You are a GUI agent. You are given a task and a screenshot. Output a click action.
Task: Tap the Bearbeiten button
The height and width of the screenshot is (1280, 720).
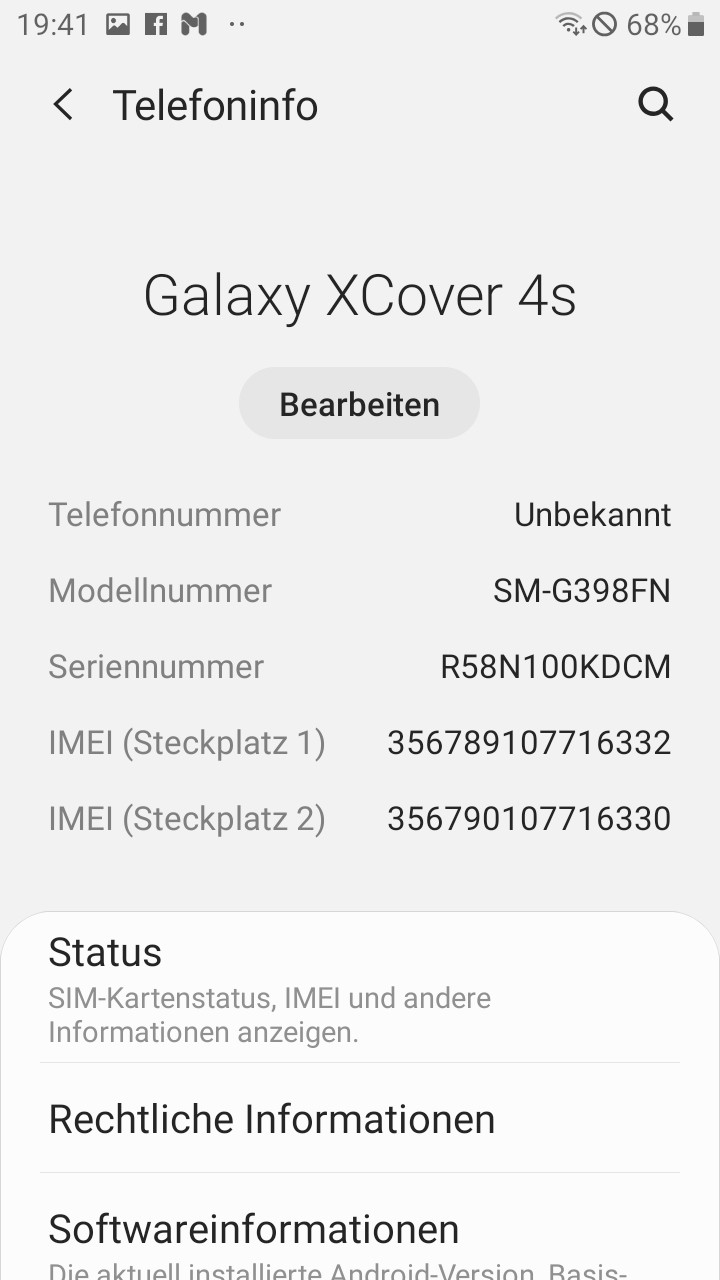coord(359,404)
